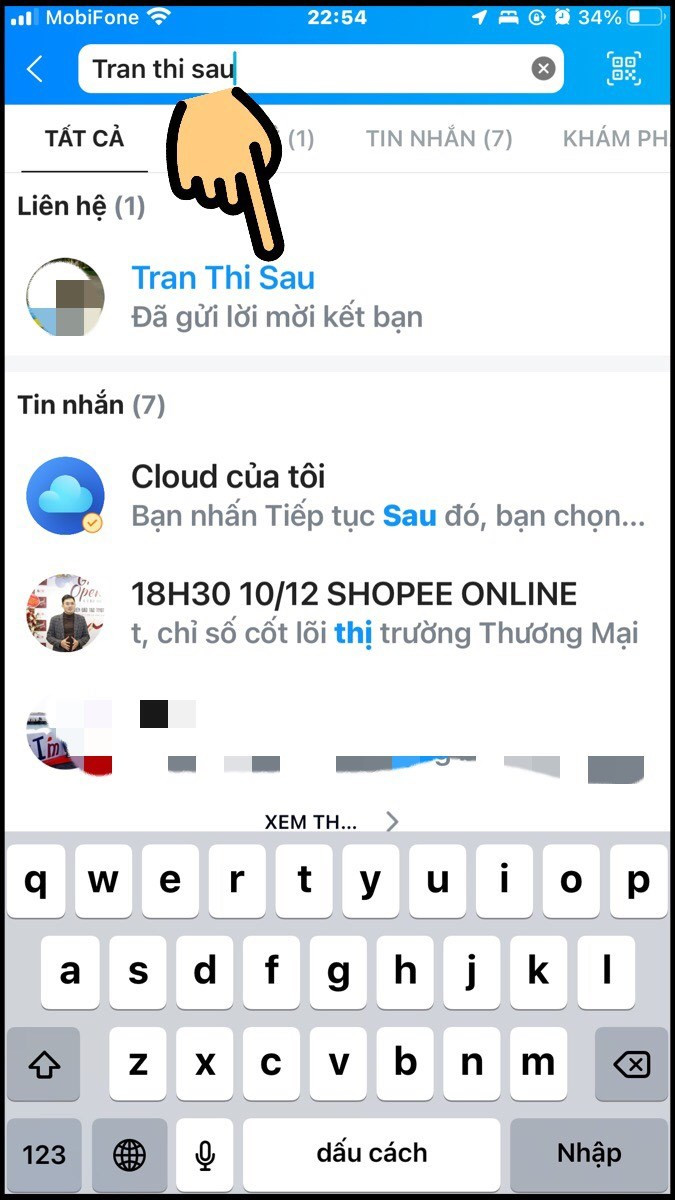Viewport: 675px width, 1200px height.
Task: Switch to the TIN NHẮN (7) tab
Action: [x=439, y=139]
